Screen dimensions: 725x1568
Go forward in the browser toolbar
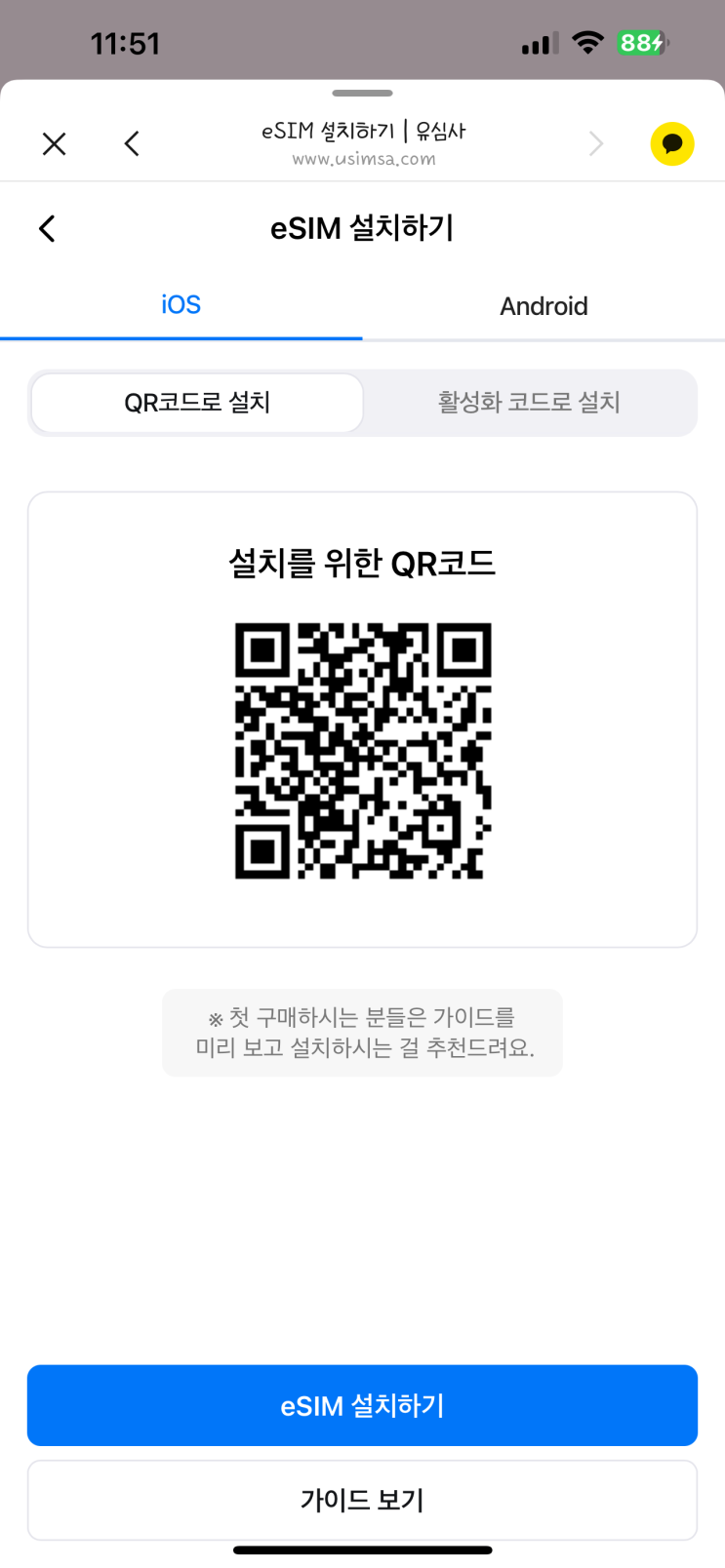596,144
